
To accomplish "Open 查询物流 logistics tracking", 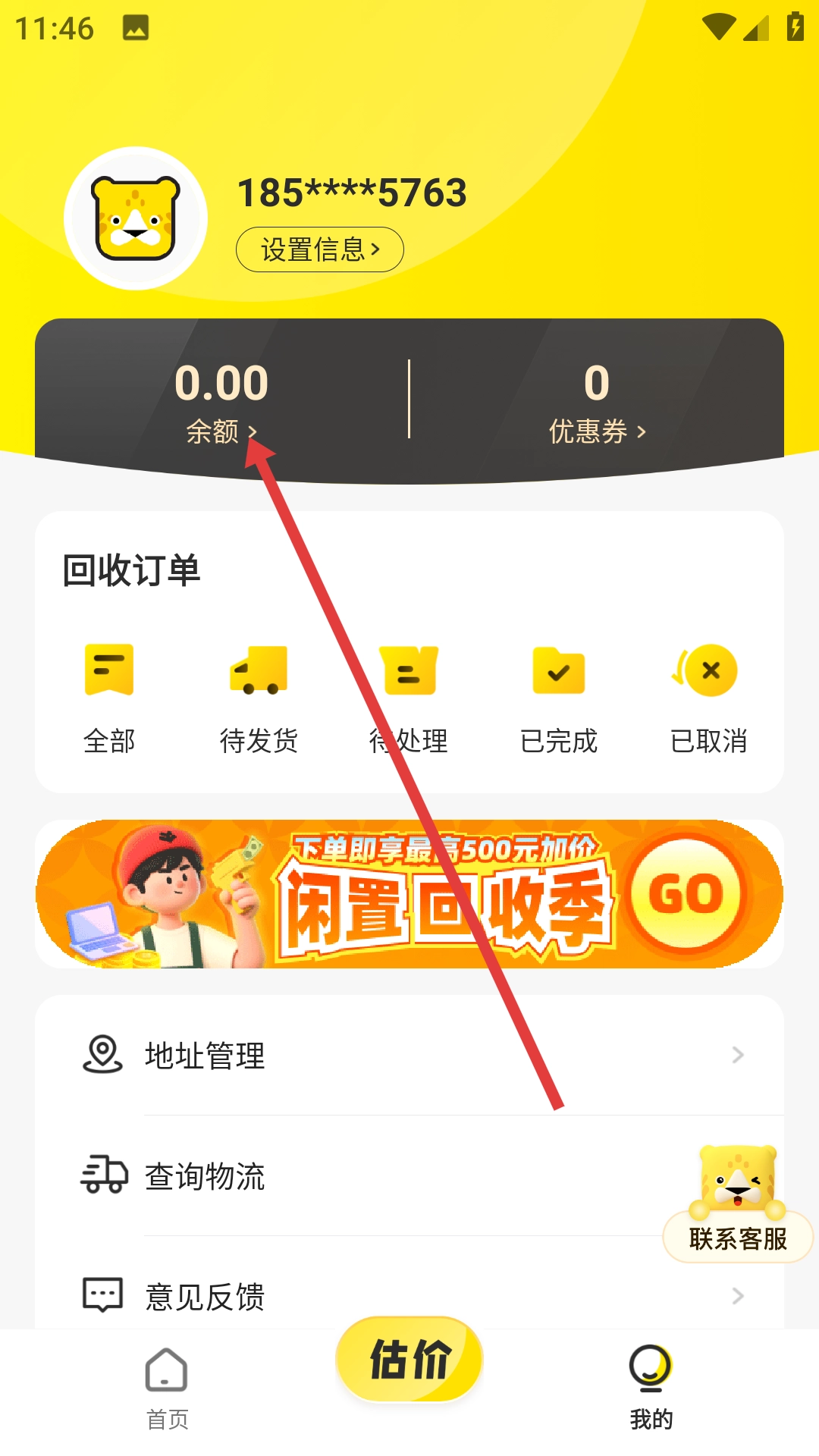I will [364, 1176].
